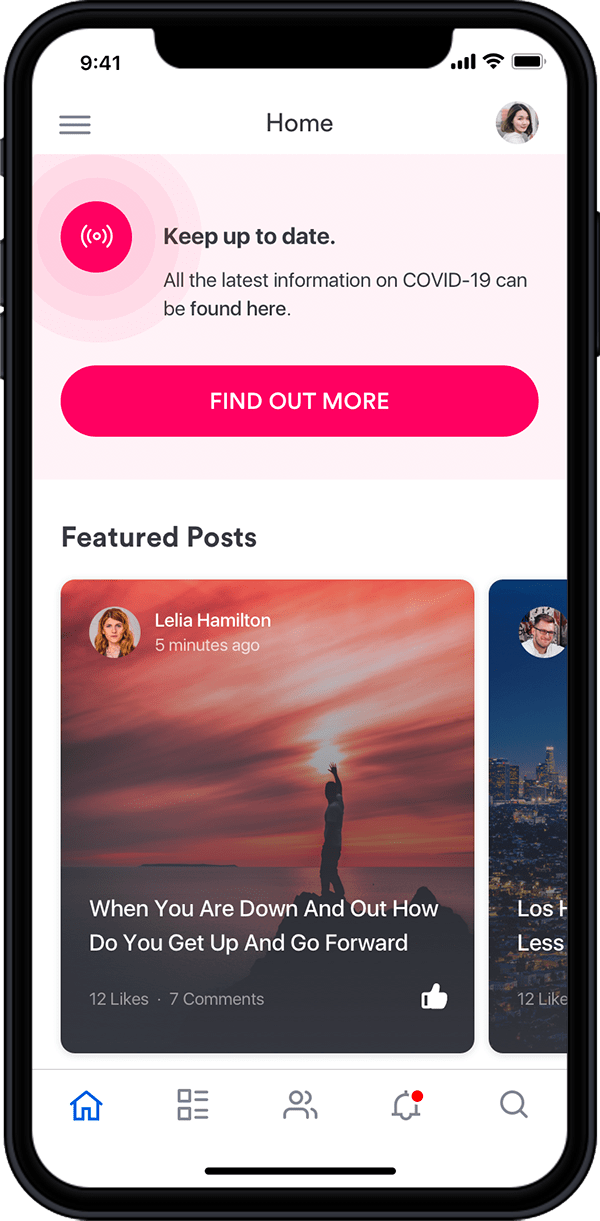Open the second featured post card
Image resolution: width=600 pixels, height=1221 pixels.
[530, 800]
